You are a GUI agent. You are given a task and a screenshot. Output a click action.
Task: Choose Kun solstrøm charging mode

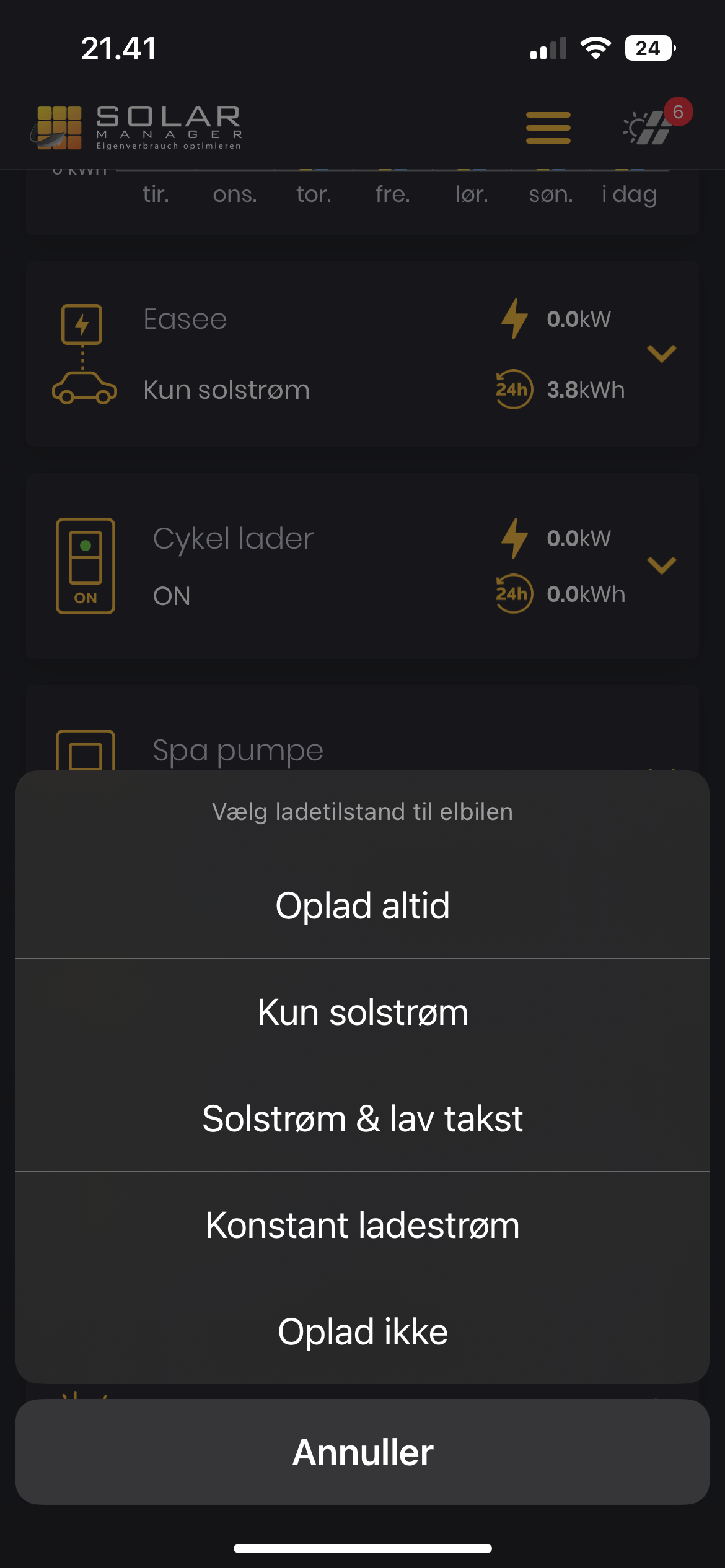[x=362, y=1012]
